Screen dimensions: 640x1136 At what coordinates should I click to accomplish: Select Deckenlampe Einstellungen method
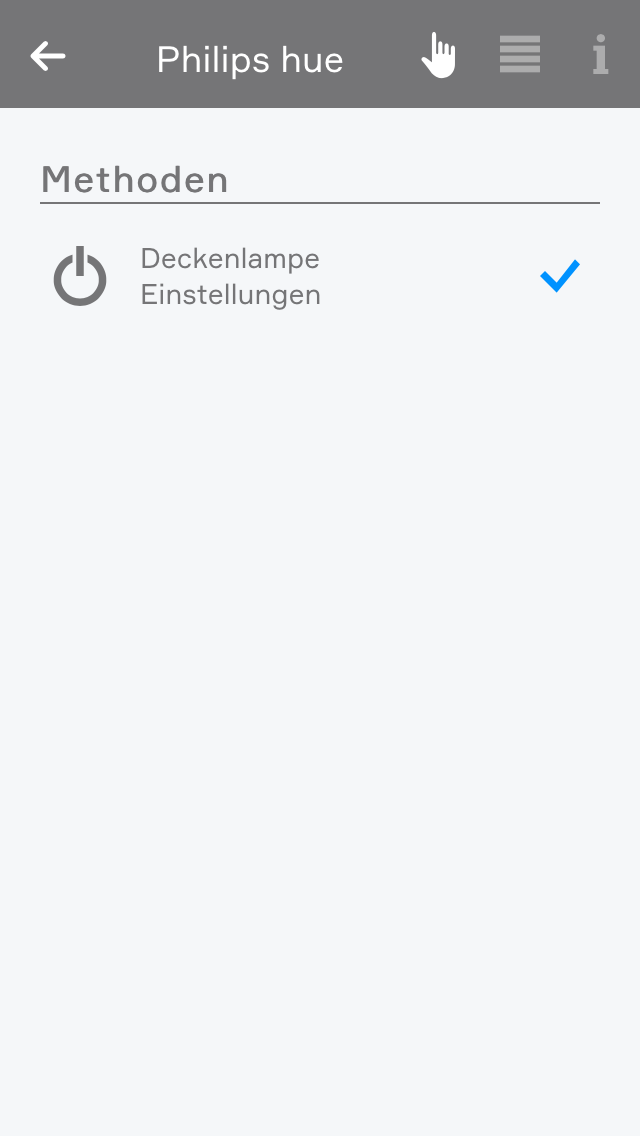231,277
